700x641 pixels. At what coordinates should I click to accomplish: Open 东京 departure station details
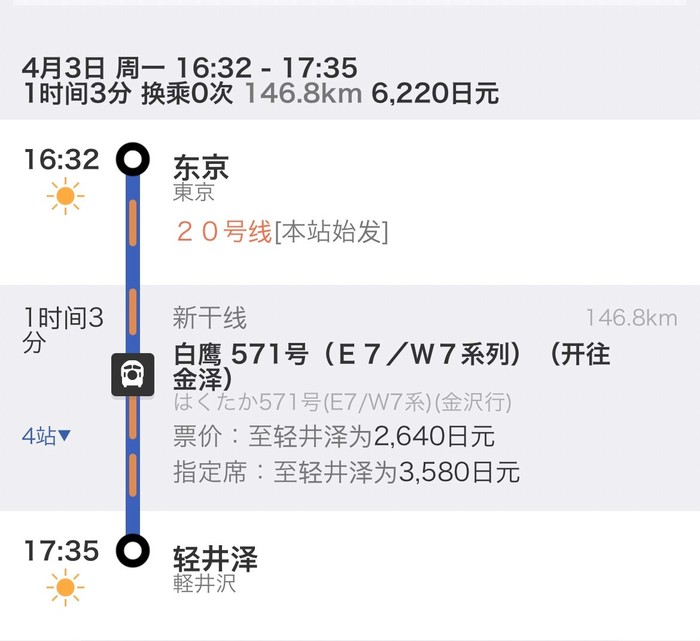200,165
